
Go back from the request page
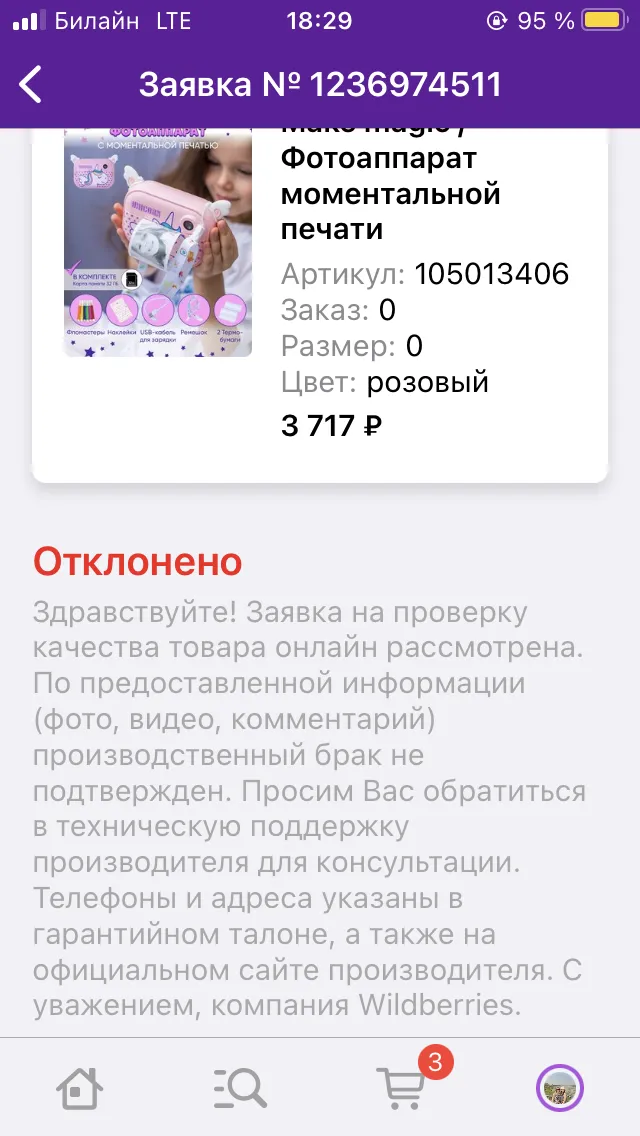pos(30,85)
